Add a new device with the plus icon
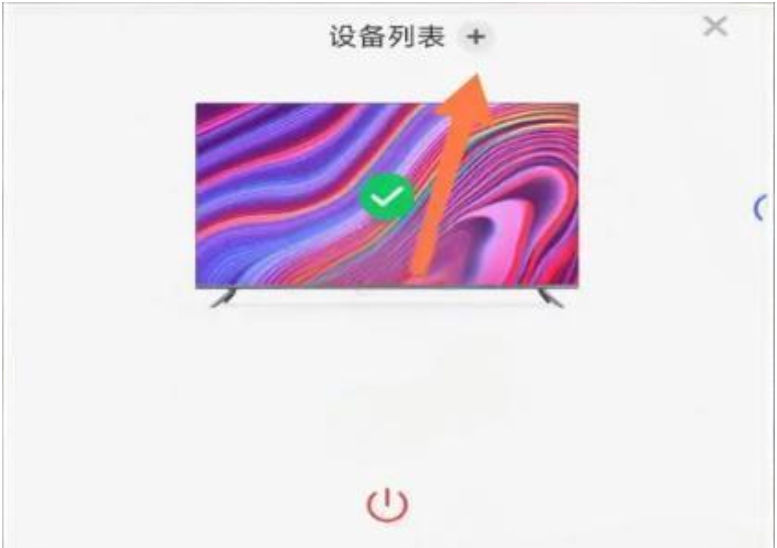The width and height of the screenshot is (777, 548). coord(476,37)
